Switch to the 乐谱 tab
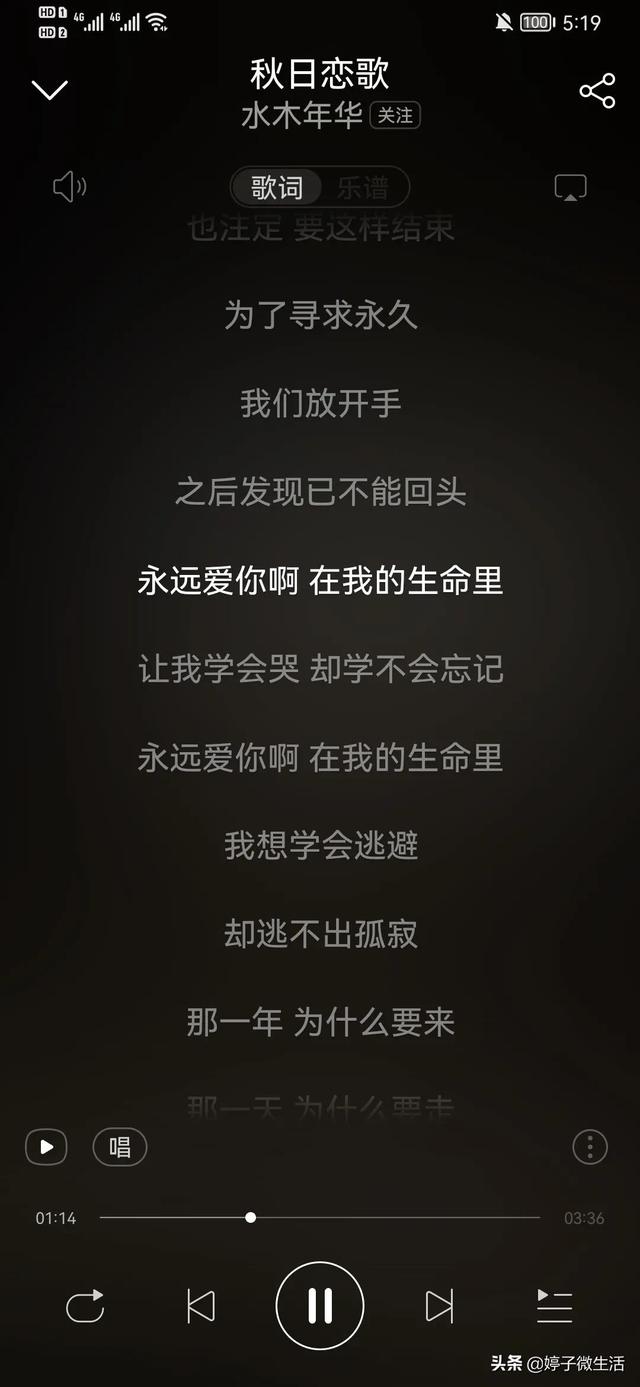This screenshot has height=1387, width=640. pos(362,188)
